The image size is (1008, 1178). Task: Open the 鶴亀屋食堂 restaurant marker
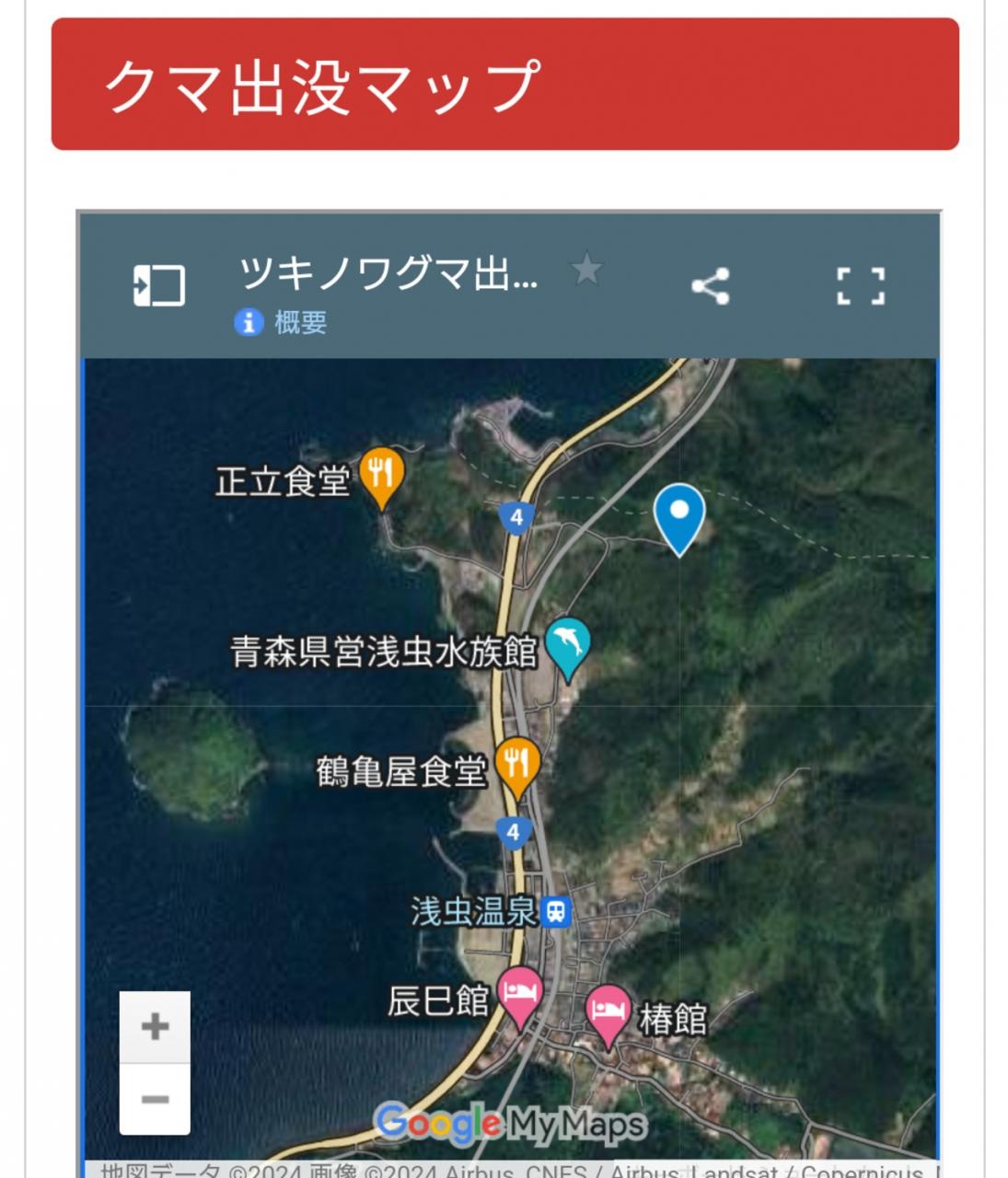517,764
